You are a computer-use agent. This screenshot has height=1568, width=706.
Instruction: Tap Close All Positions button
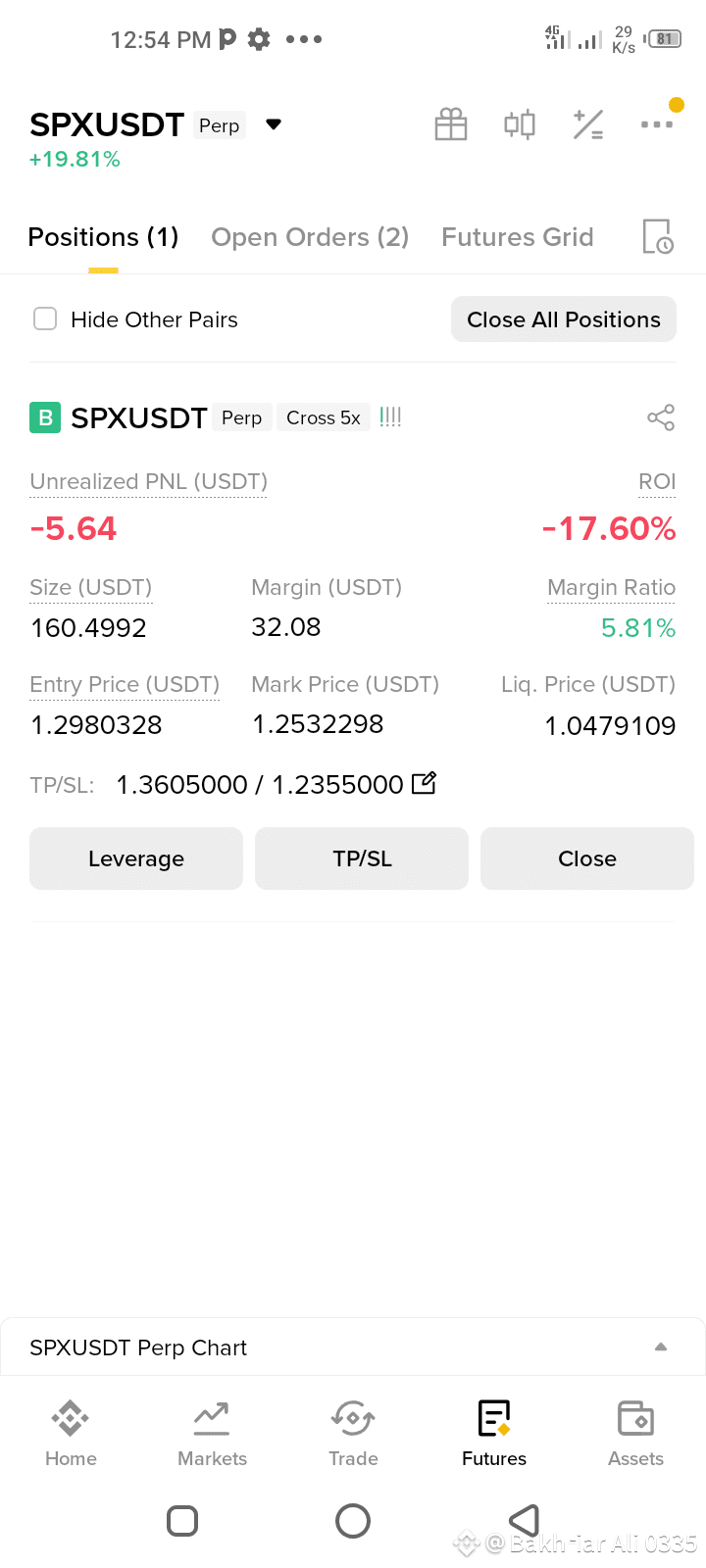click(564, 319)
